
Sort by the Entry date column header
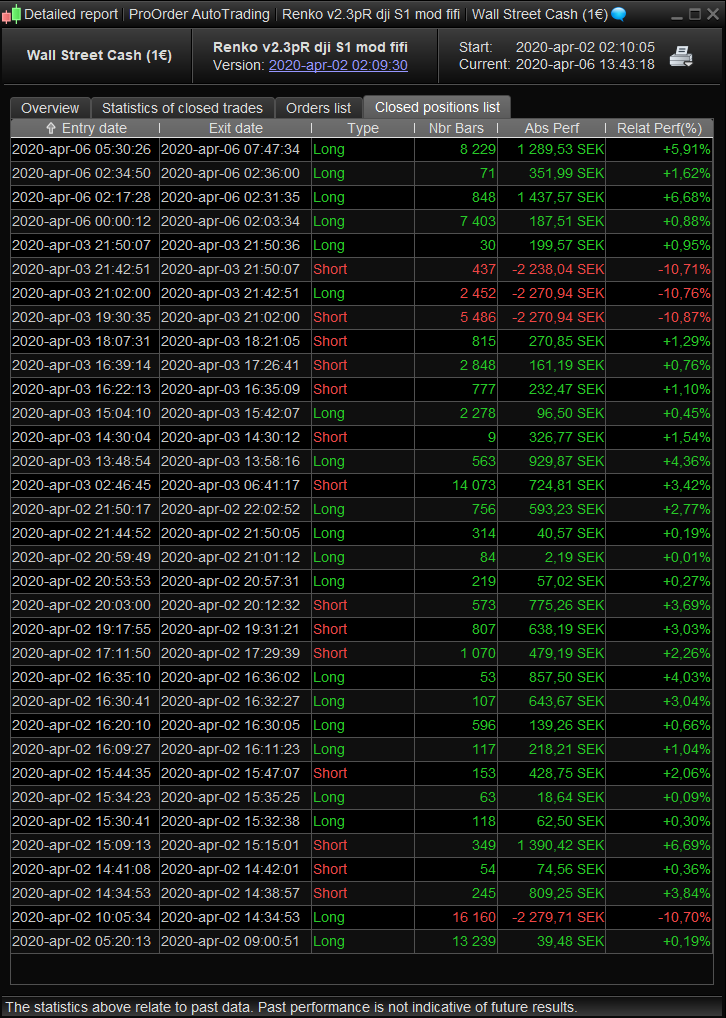pyautogui.click(x=85, y=128)
